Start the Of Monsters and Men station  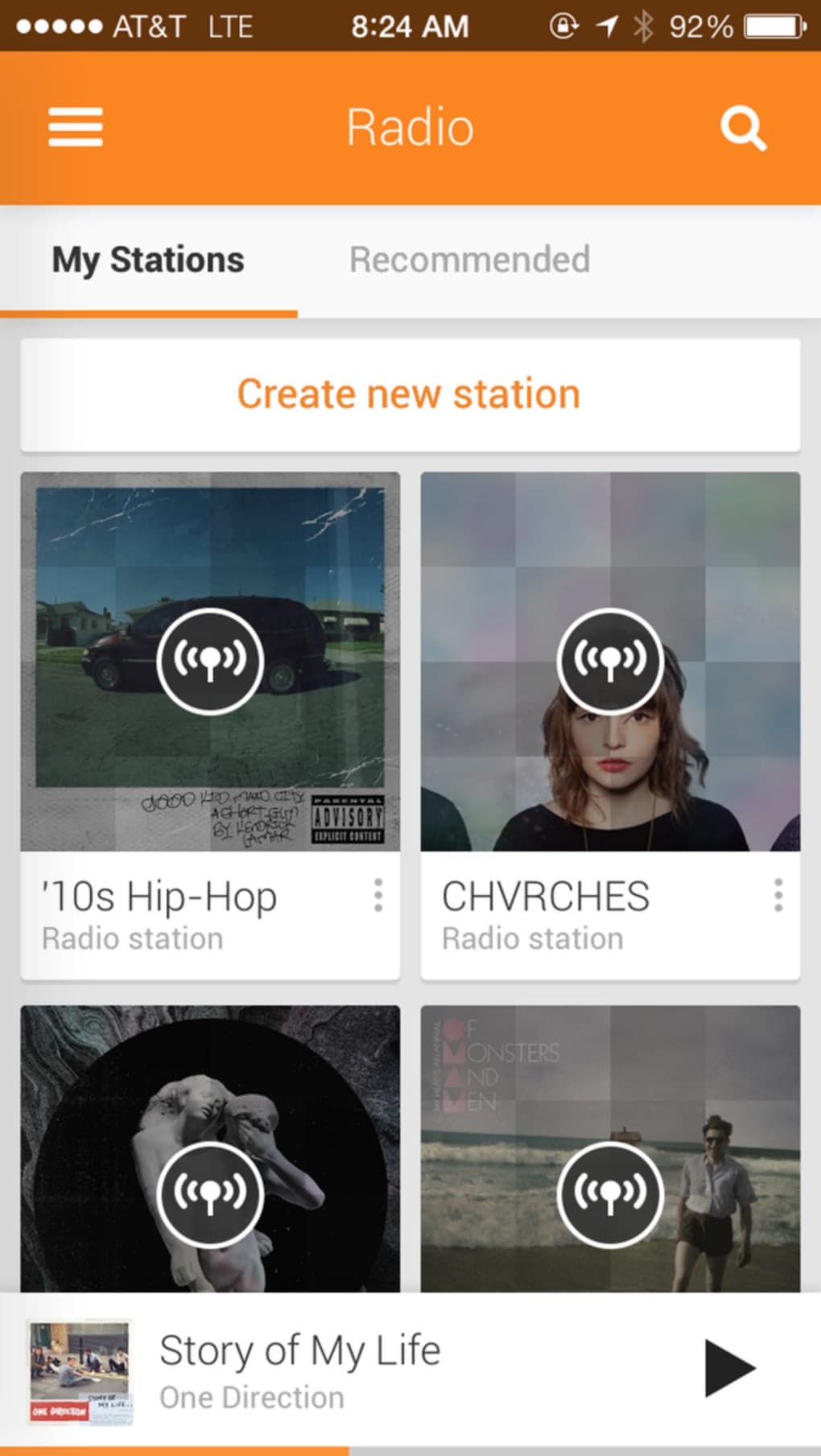(x=610, y=1194)
